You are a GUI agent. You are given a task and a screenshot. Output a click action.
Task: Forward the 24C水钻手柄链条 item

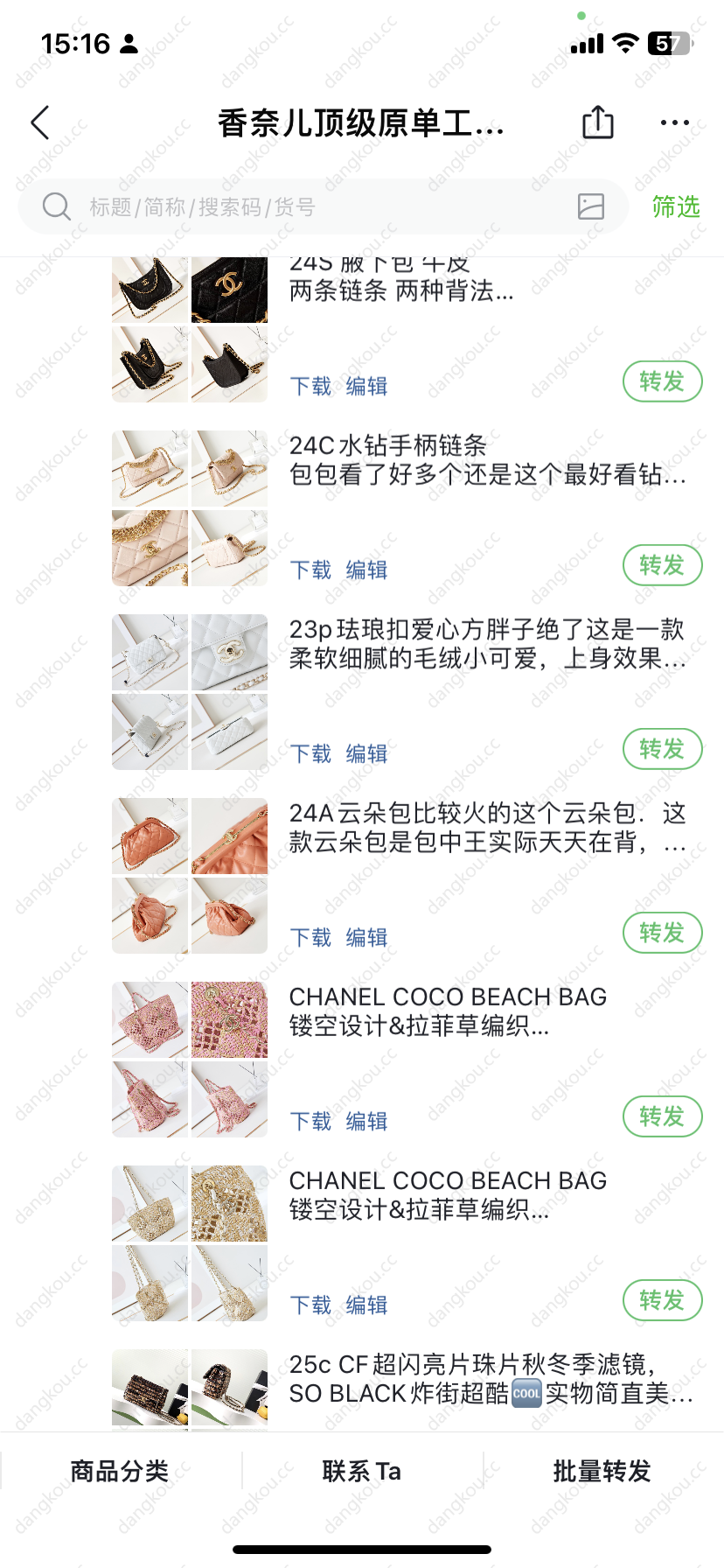point(662,565)
